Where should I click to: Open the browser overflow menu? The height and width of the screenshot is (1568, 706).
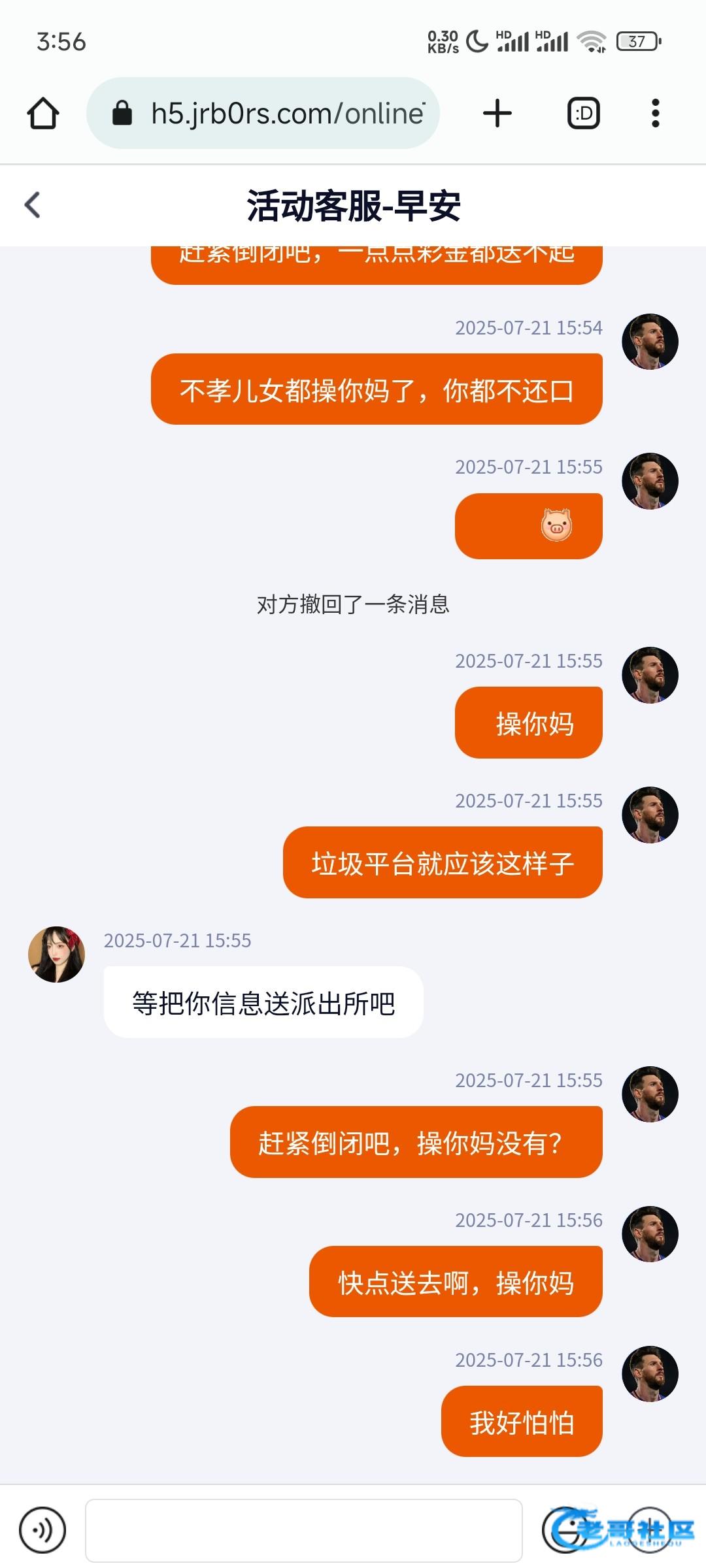click(656, 114)
